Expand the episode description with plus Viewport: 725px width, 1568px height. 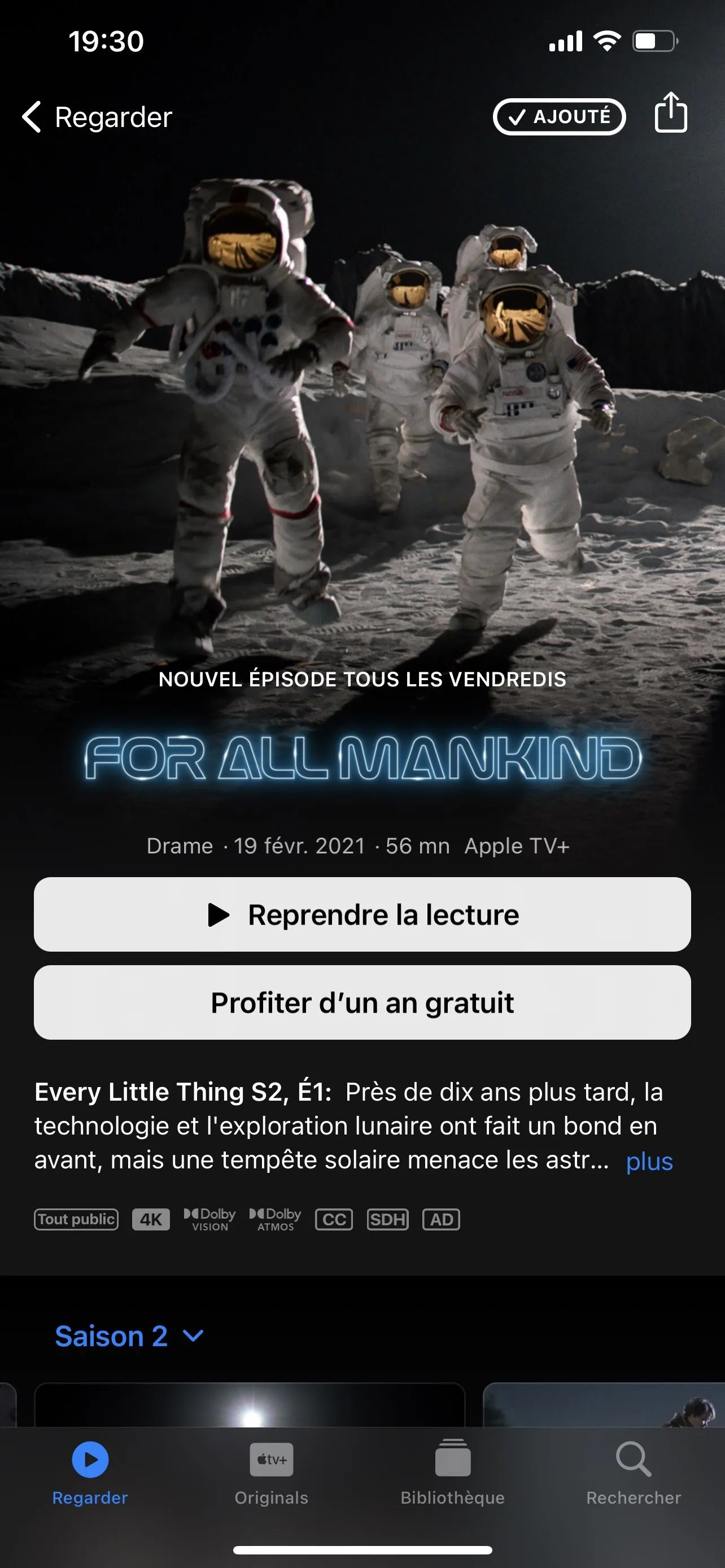(649, 1162)
